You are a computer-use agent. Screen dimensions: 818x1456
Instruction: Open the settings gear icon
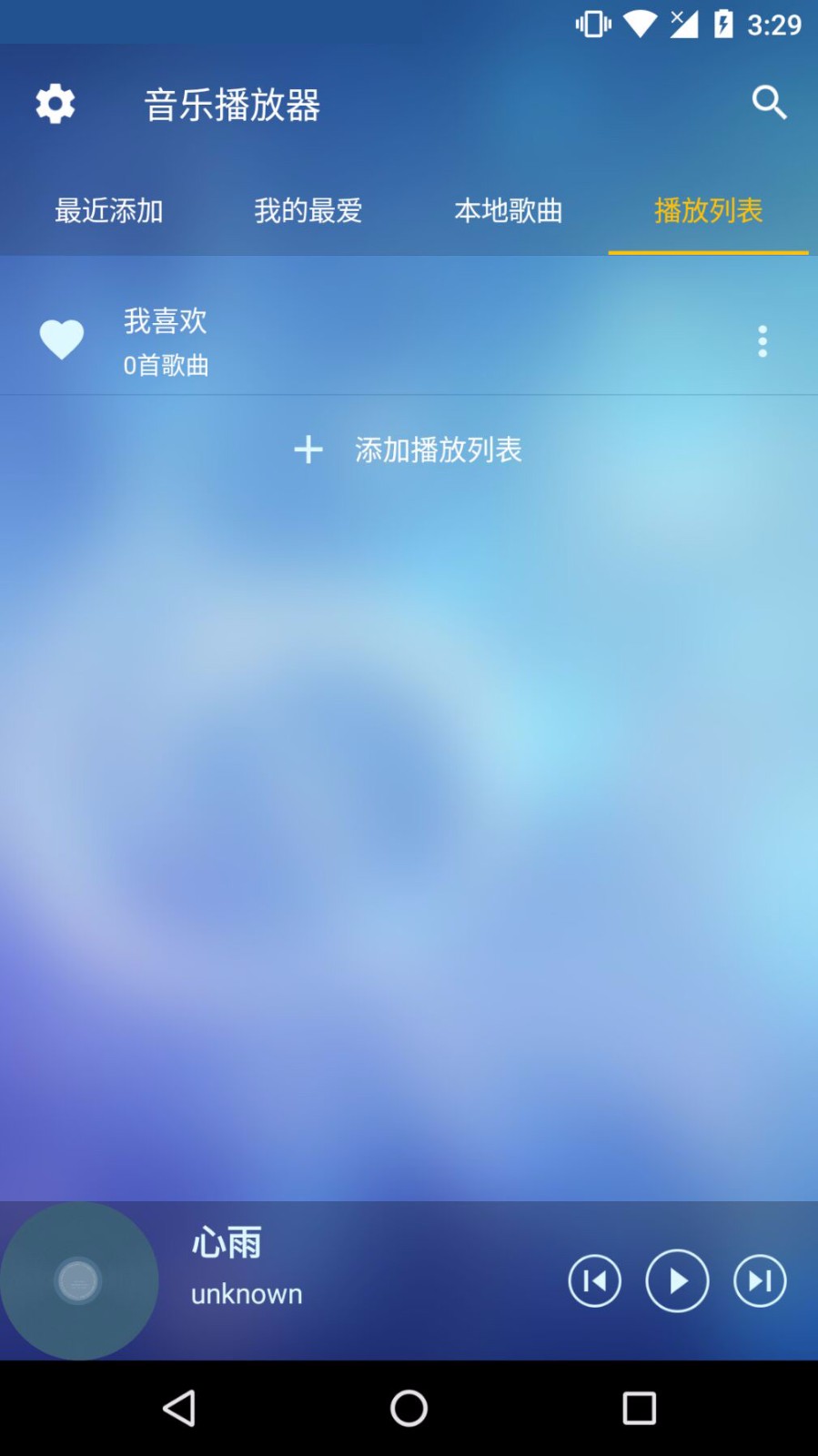coord(55,103)
